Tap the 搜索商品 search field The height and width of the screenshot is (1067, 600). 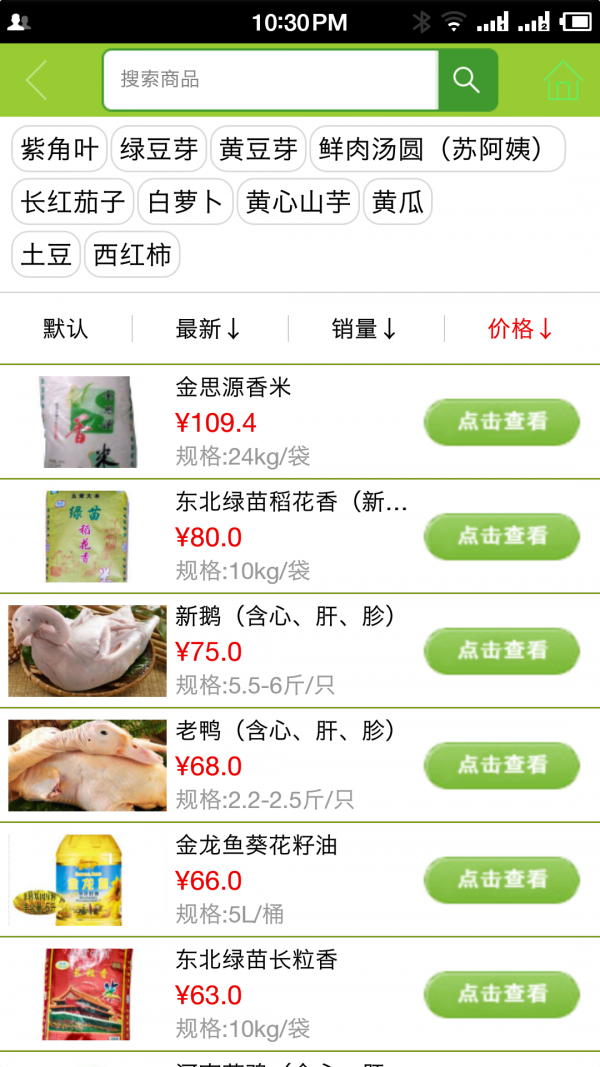pos(270,80)
